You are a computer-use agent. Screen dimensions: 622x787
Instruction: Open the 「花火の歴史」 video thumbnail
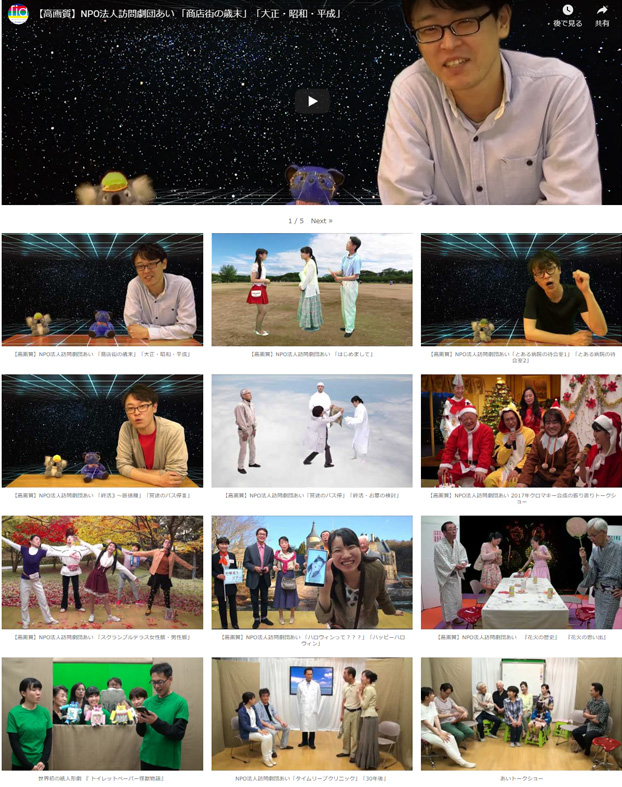click(521, 572)
